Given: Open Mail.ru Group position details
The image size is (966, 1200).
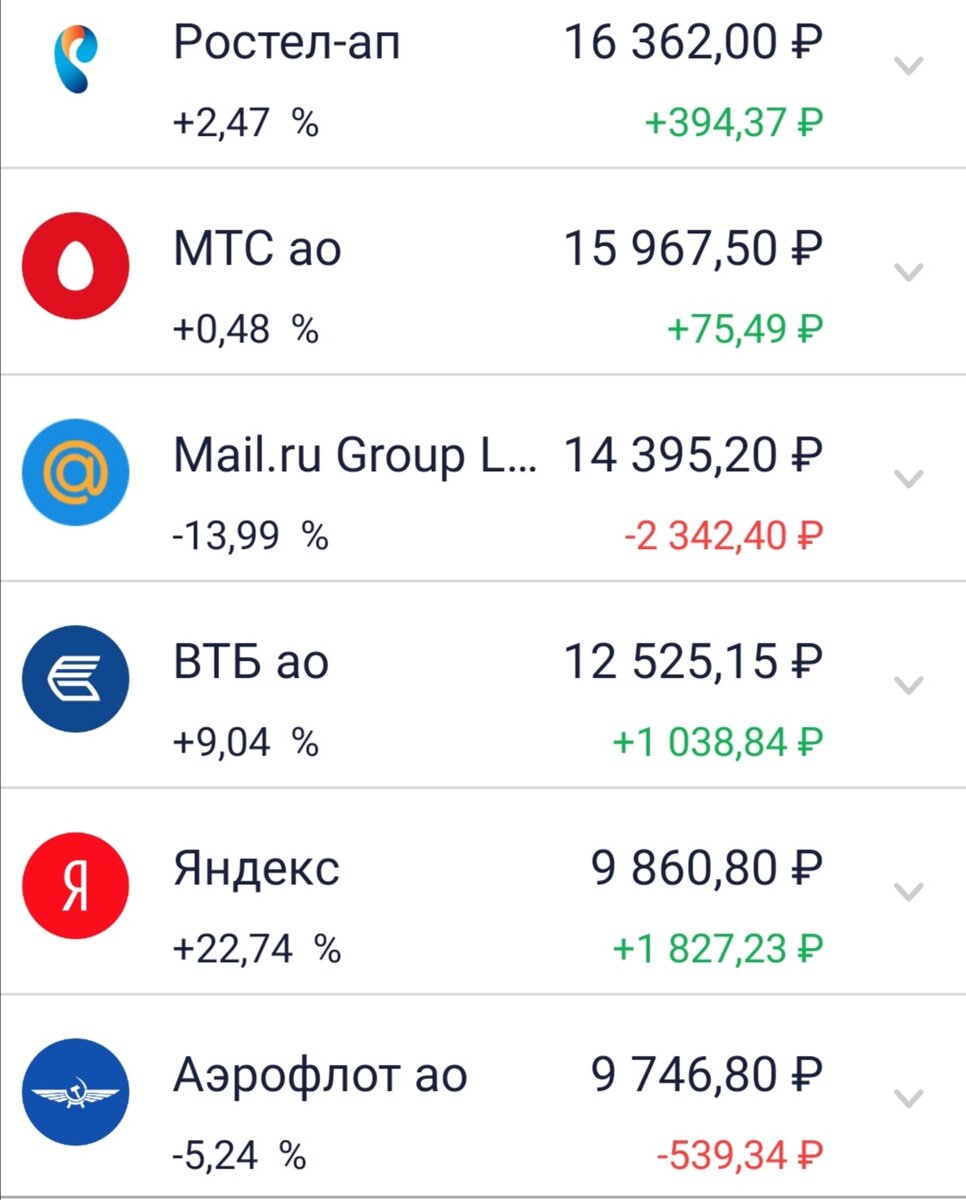Looking at the screenshot, I should point(907,479).
